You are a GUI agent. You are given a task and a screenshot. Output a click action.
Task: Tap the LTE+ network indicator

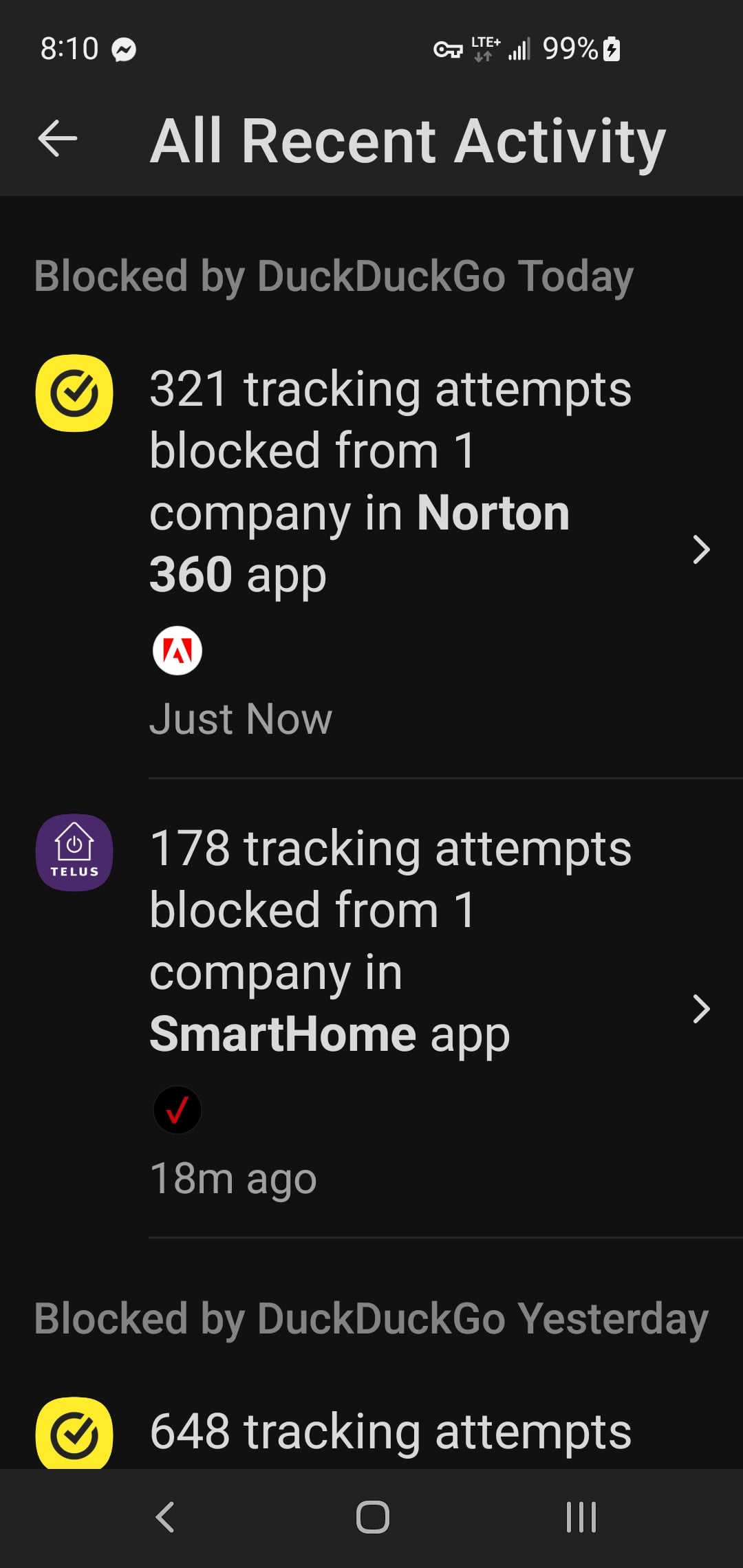(x=484, y=48)
